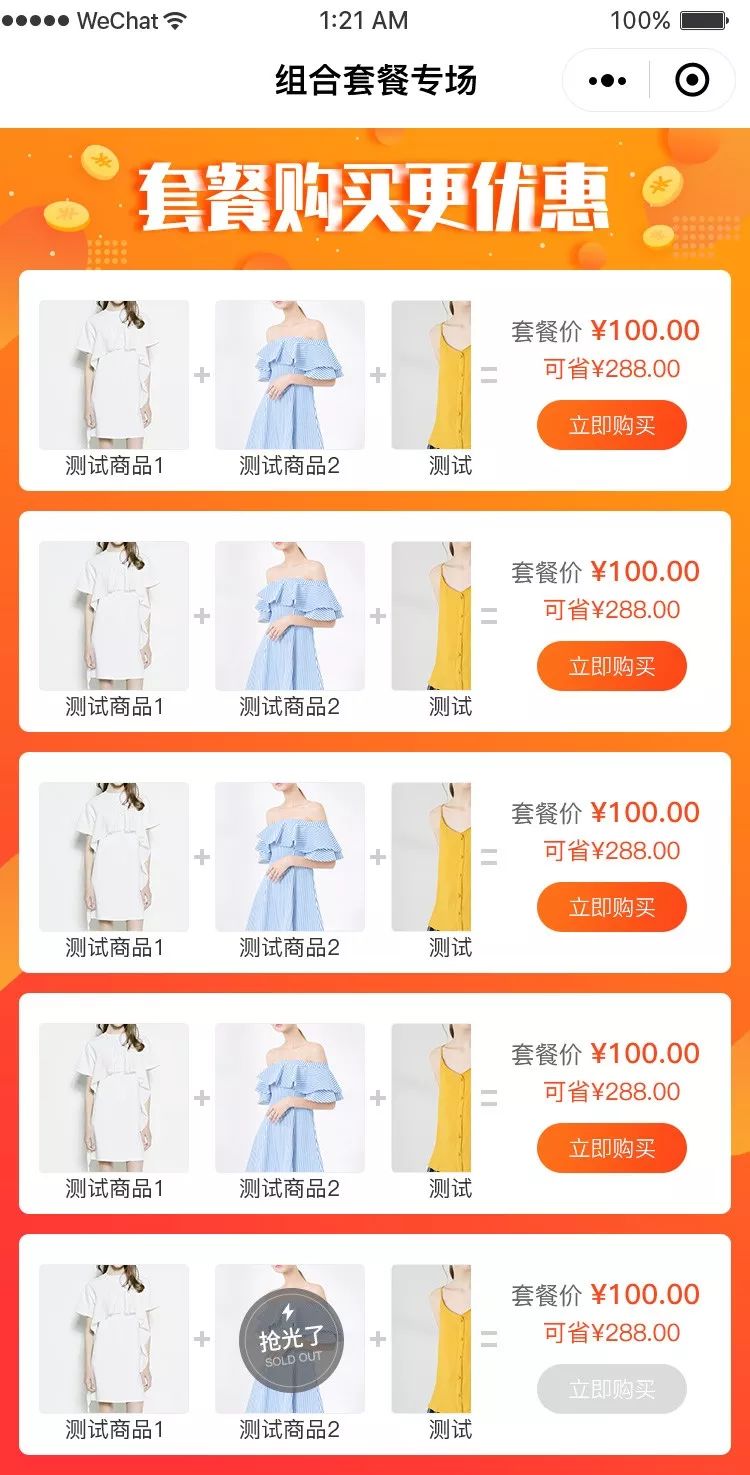Close the mini program with the circle button

(692, 81)
